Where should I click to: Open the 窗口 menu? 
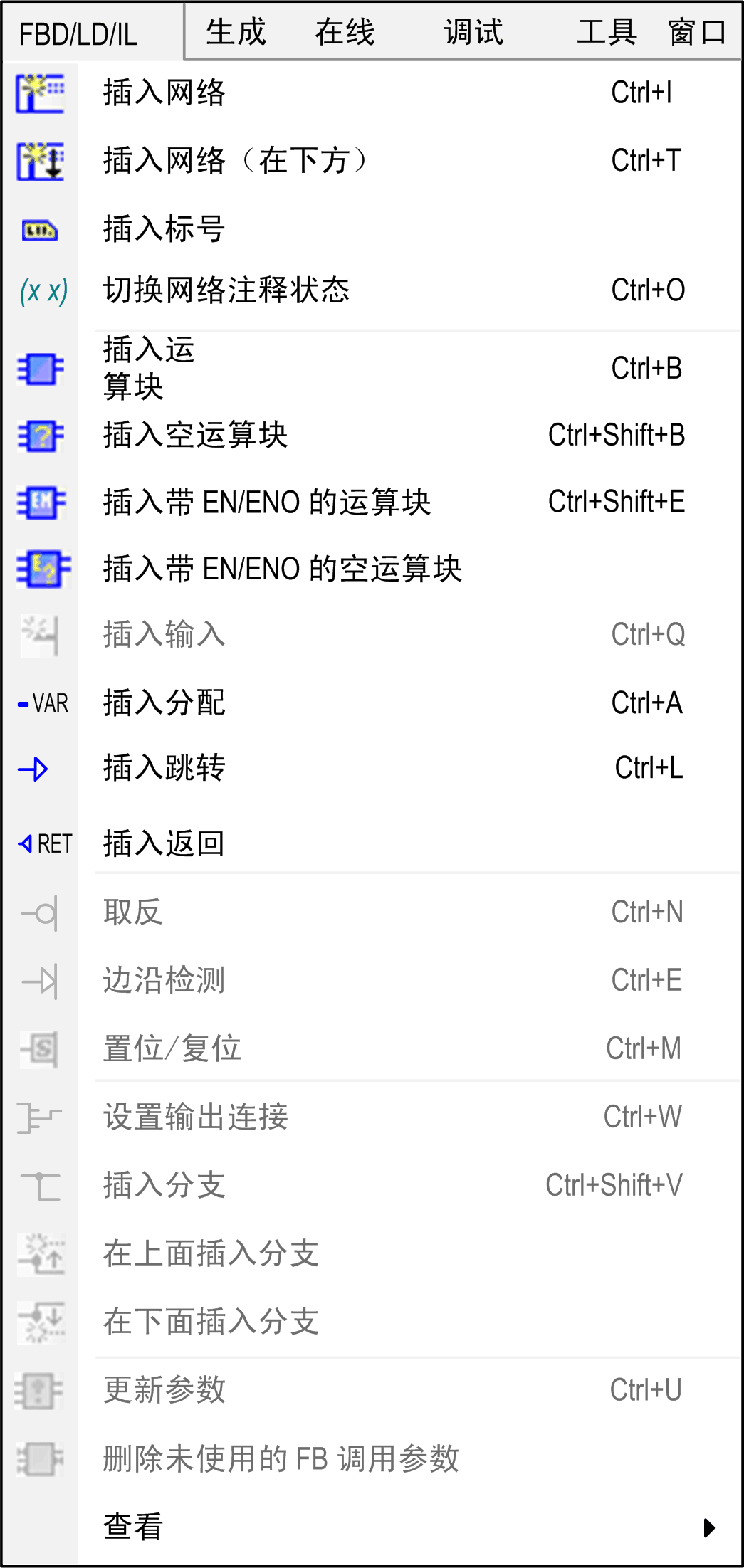[x=696, y=33]
